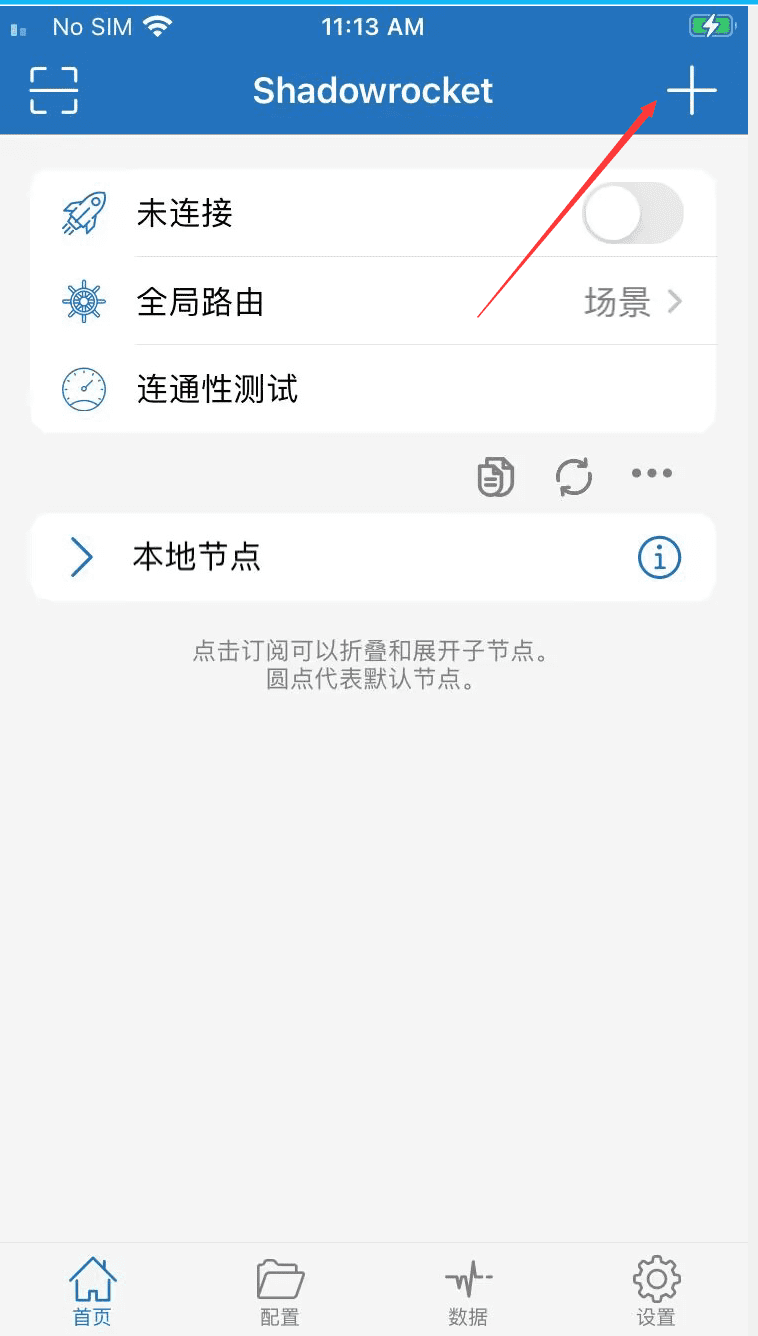Open the three-dot more options menu
Image resolution: width=758 pixels, height=1336 pixels.
pos(652,474)
